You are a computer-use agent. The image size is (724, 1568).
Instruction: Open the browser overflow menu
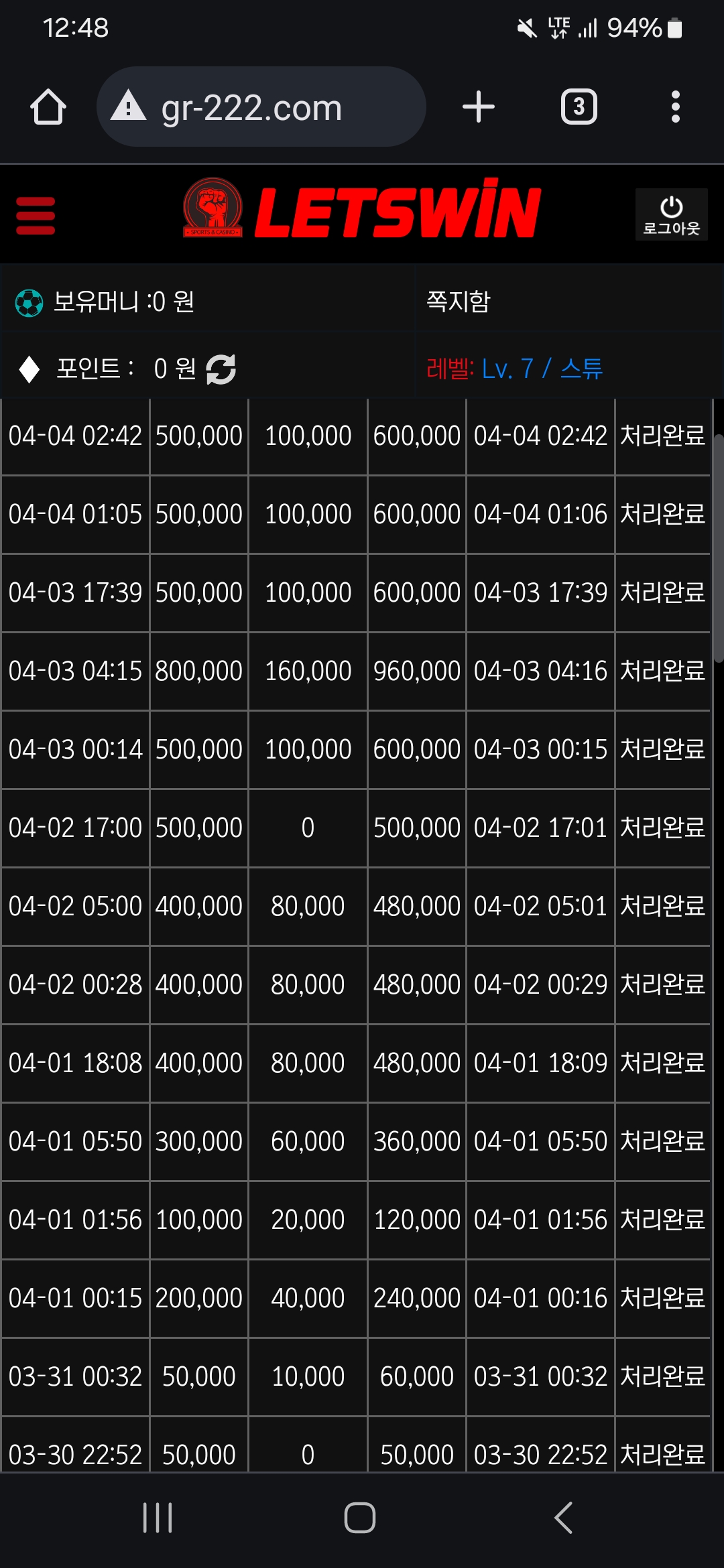[x=675, y=107]
